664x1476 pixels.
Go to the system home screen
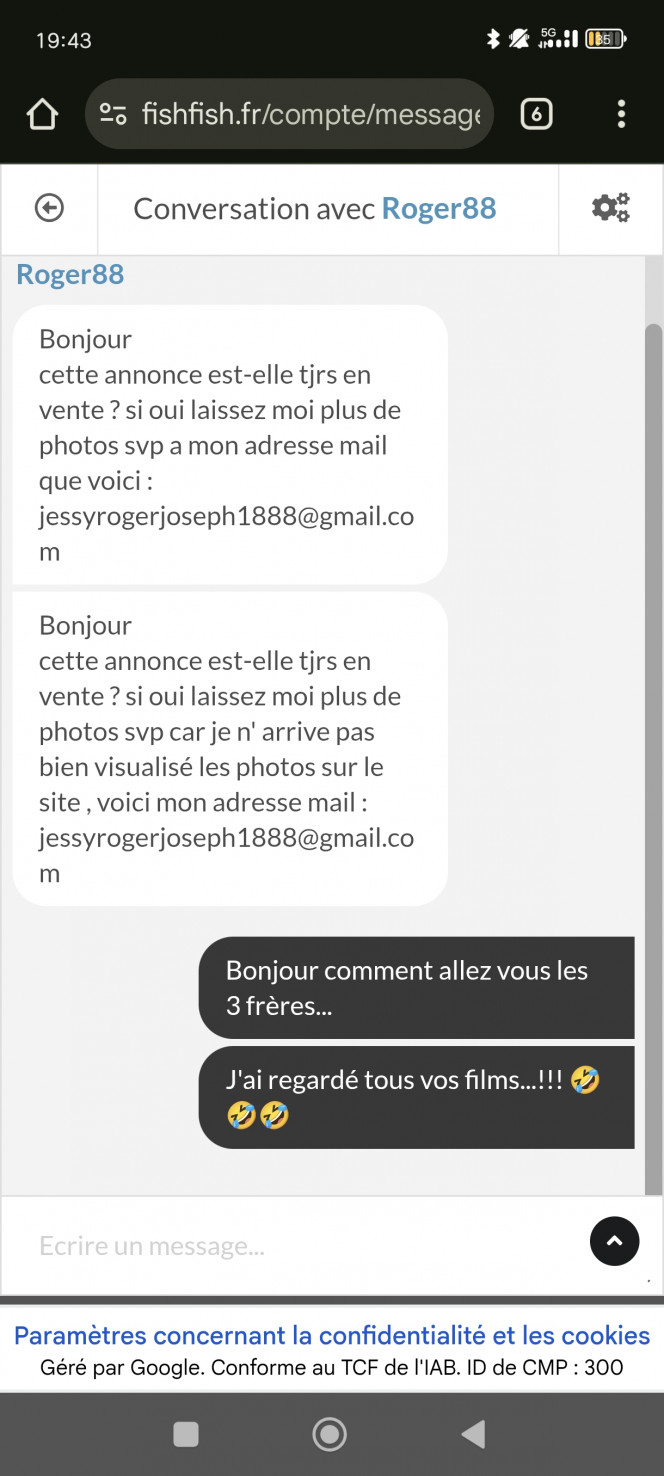(329, 1434)
